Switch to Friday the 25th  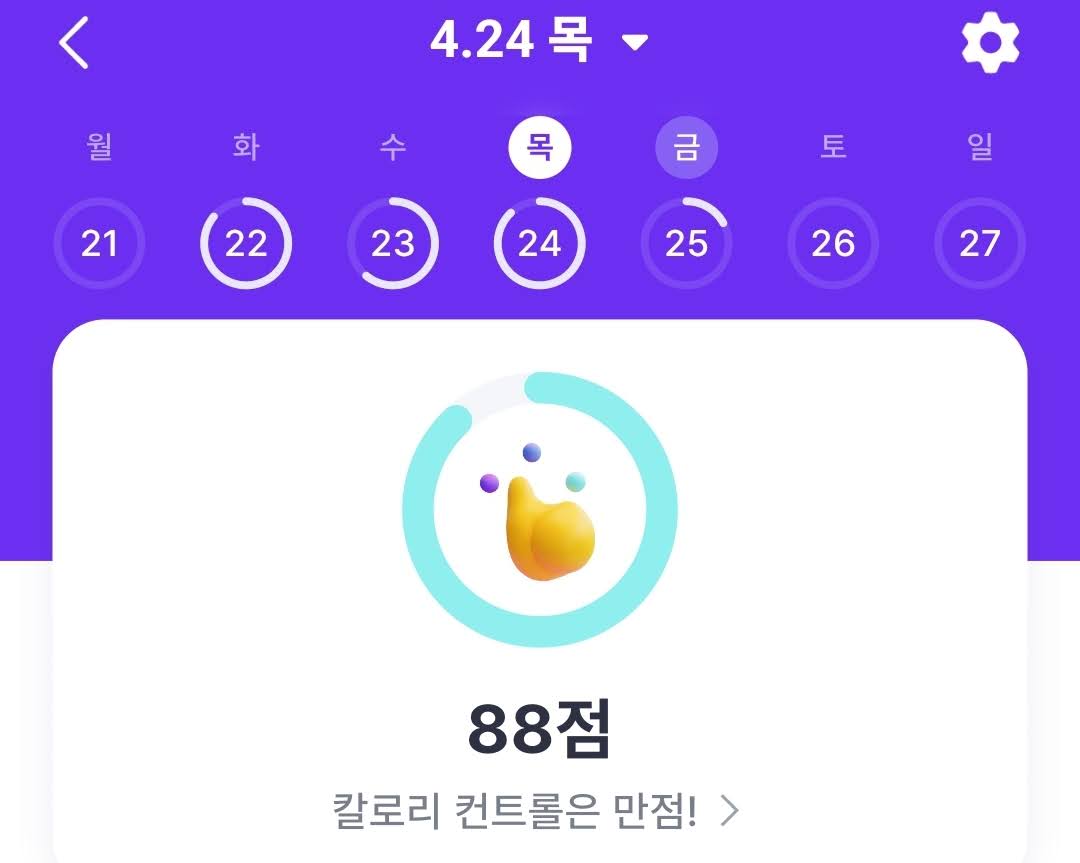point(686,243)
